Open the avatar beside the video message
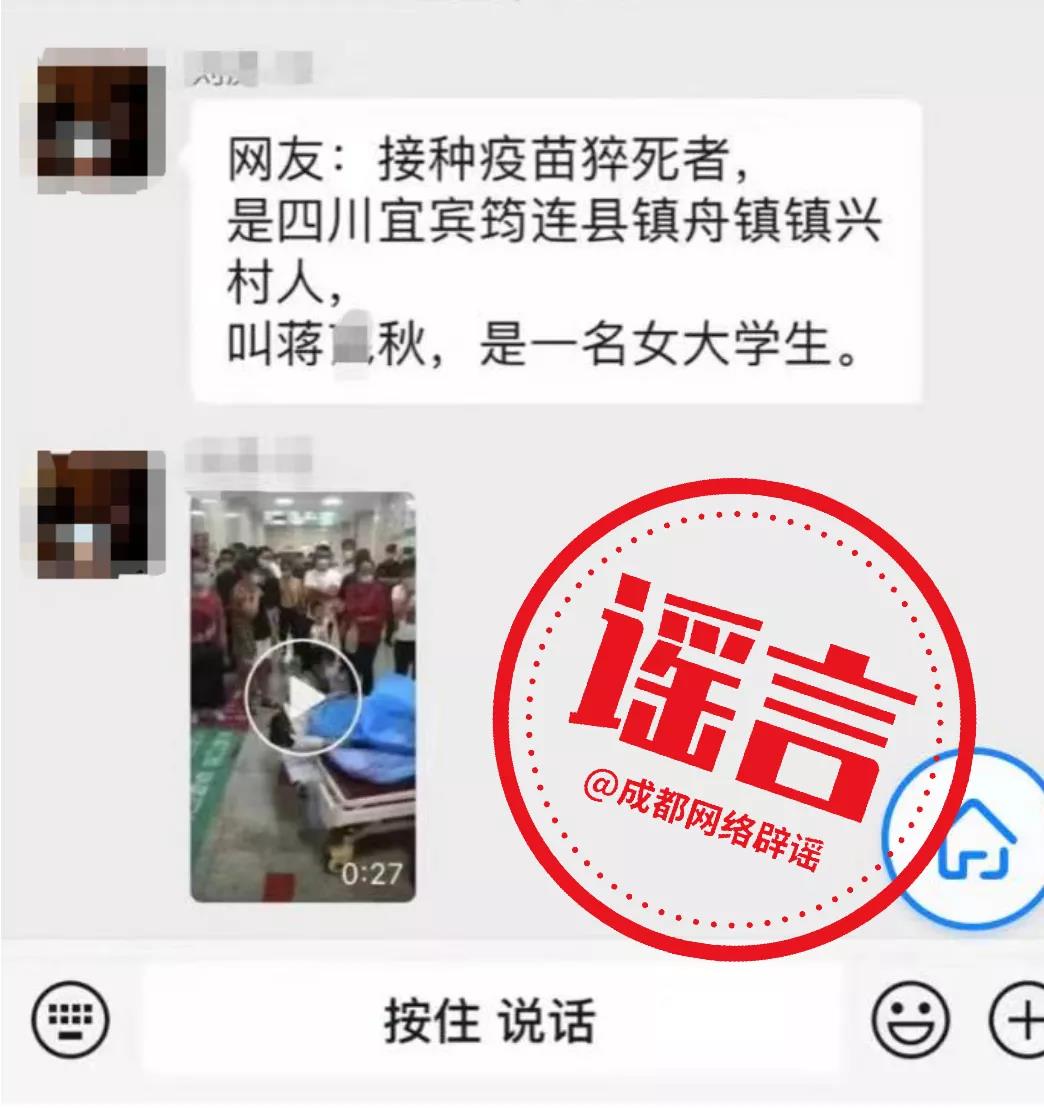Screen dimensions: 1044x1108 pos(100,513)
